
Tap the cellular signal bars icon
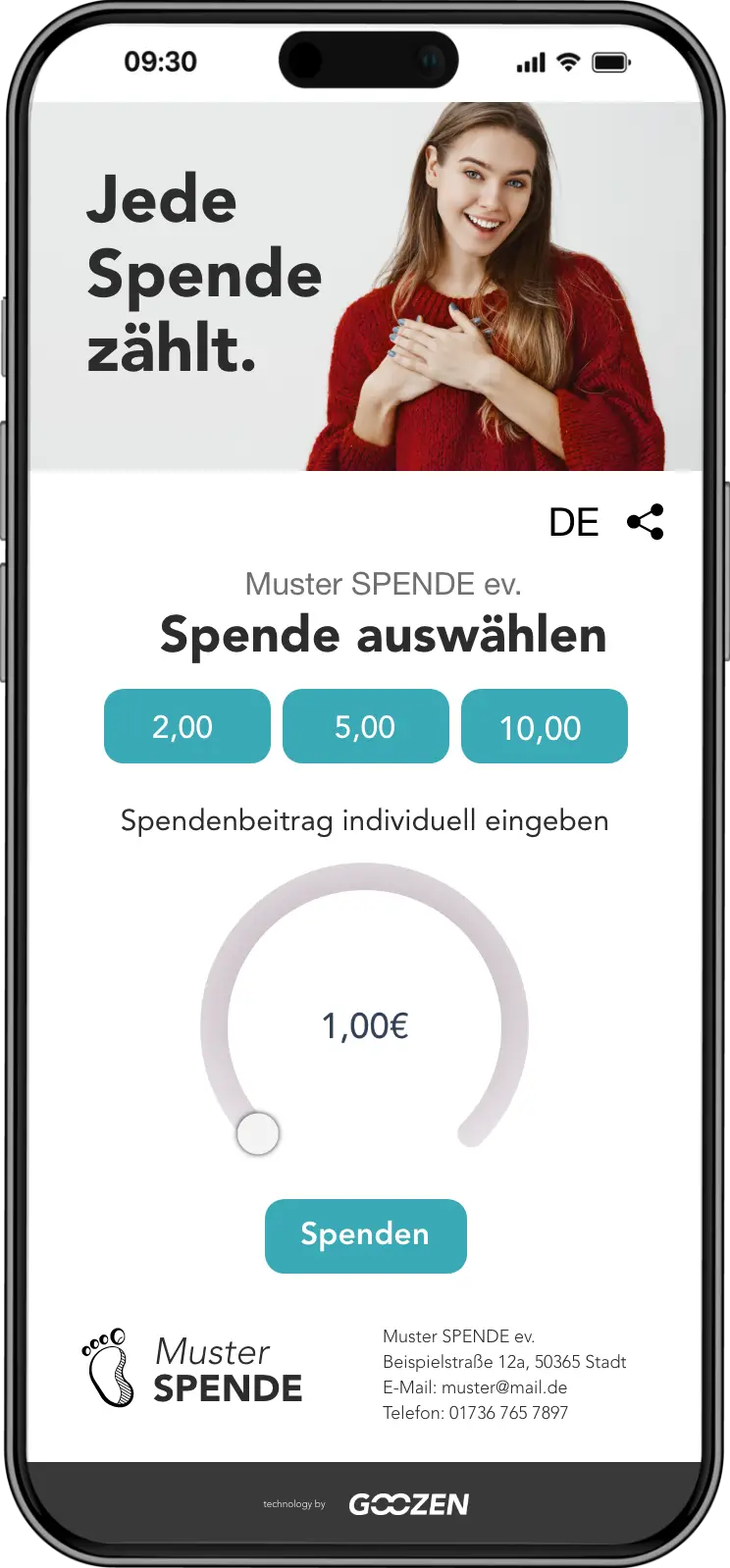coord(530,61)
